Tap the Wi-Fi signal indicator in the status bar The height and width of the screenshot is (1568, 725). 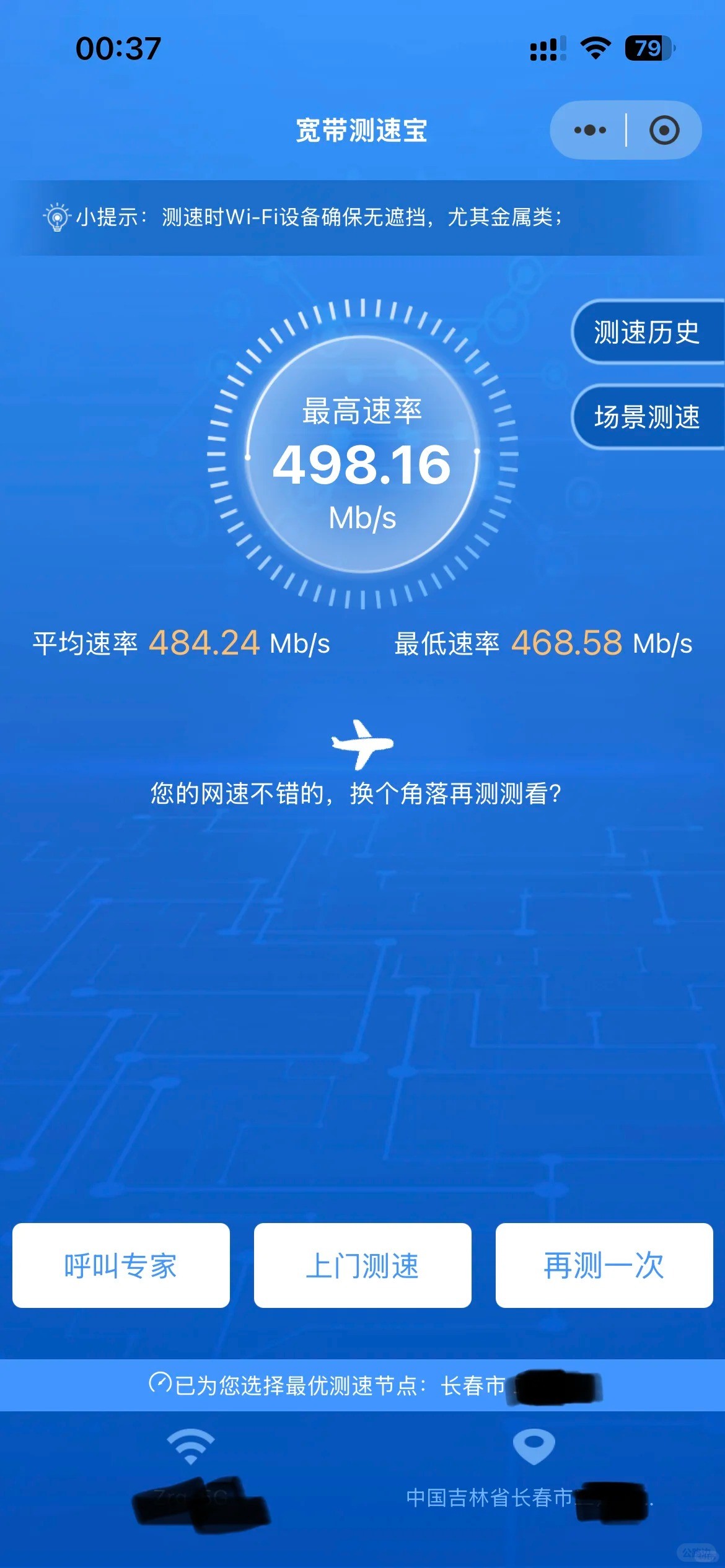click(593, 45)
